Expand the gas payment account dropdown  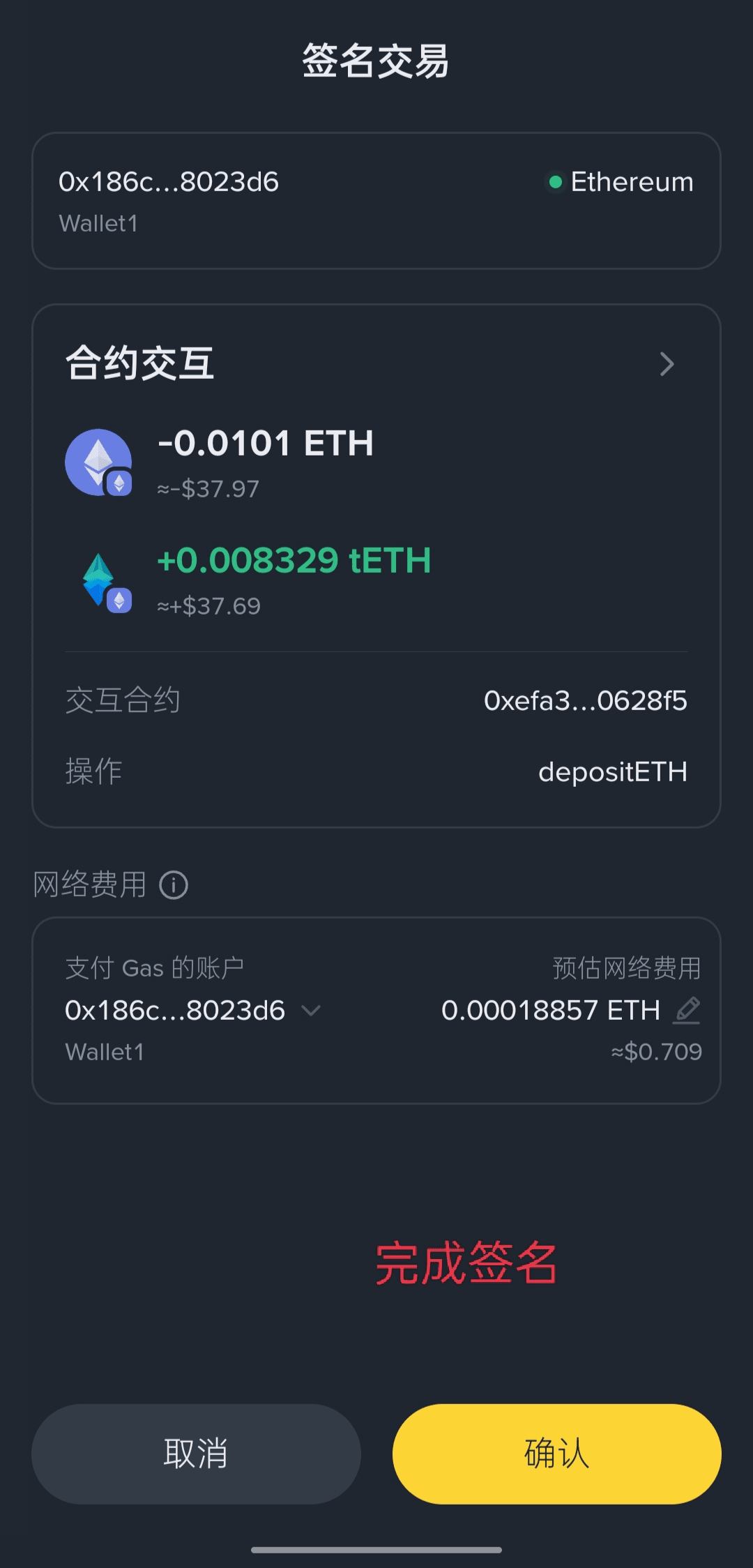click(311, 1010)
